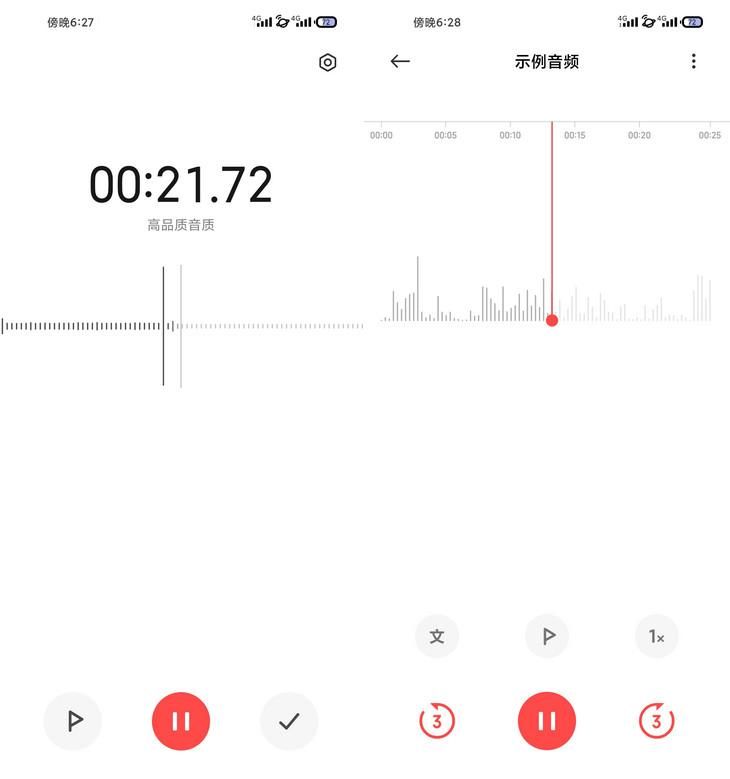Open recorder settings via the hexagon icon
The image size is (730, 779).
pos(327,62)
